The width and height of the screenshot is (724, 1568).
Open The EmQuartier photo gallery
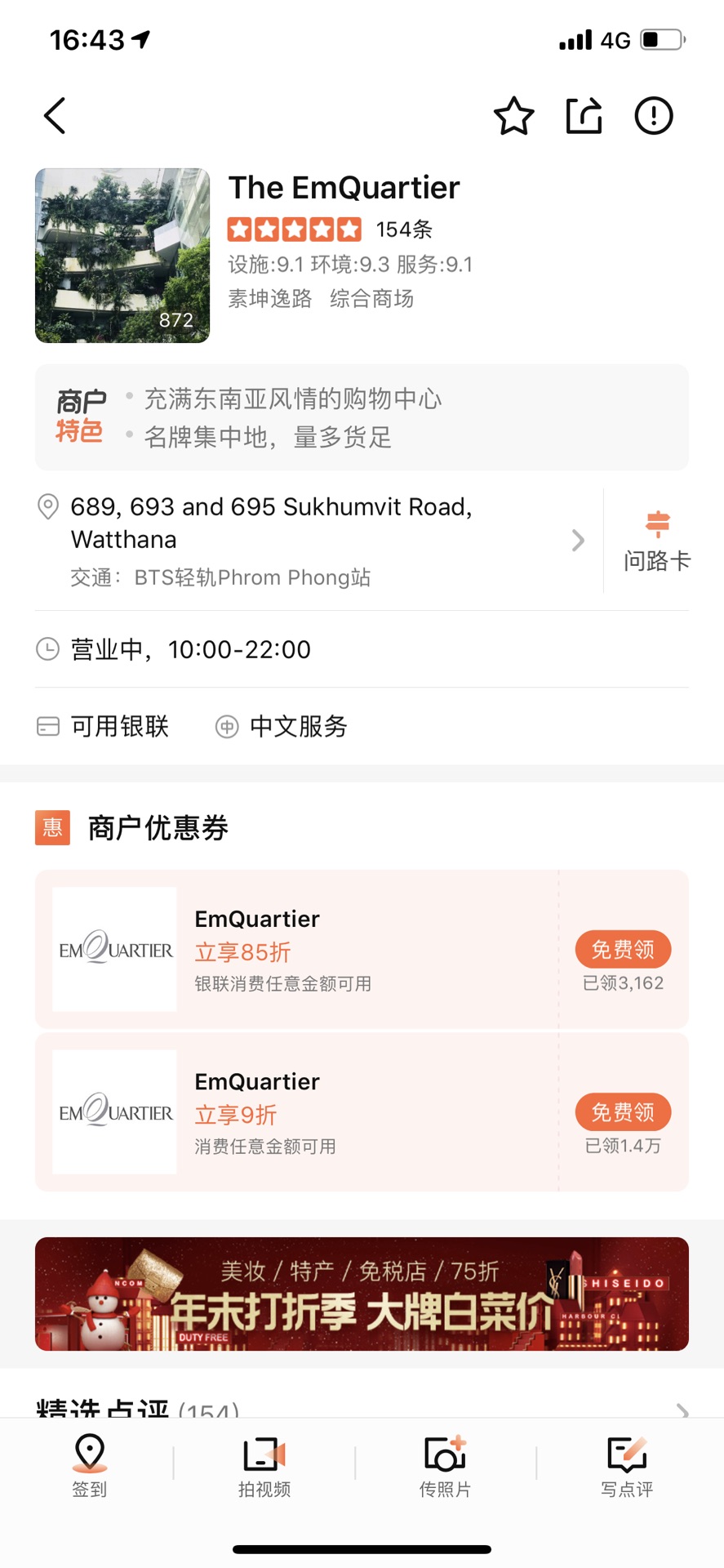point(122,256)
